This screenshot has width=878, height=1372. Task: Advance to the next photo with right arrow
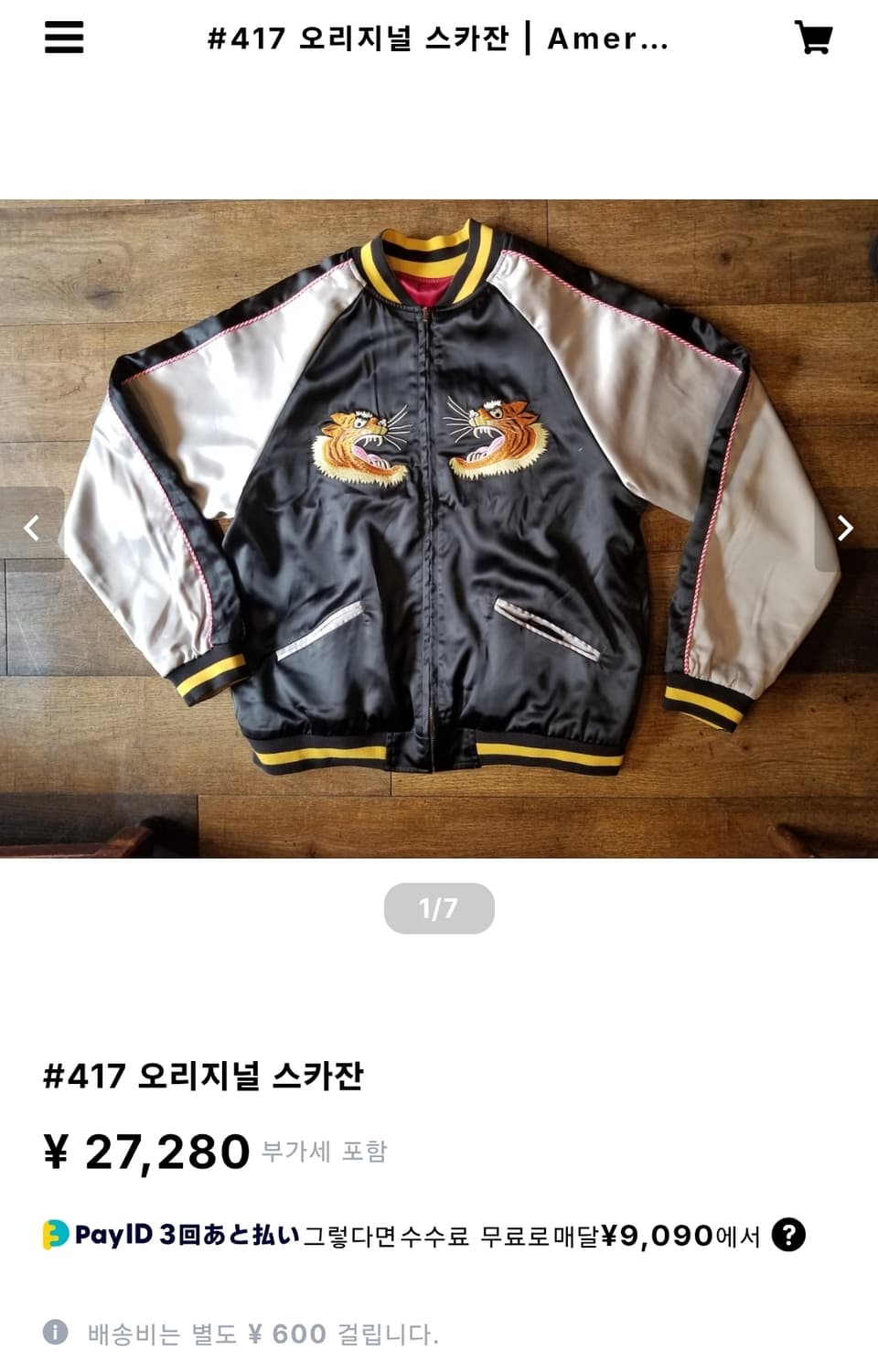(x=844, y=528)
